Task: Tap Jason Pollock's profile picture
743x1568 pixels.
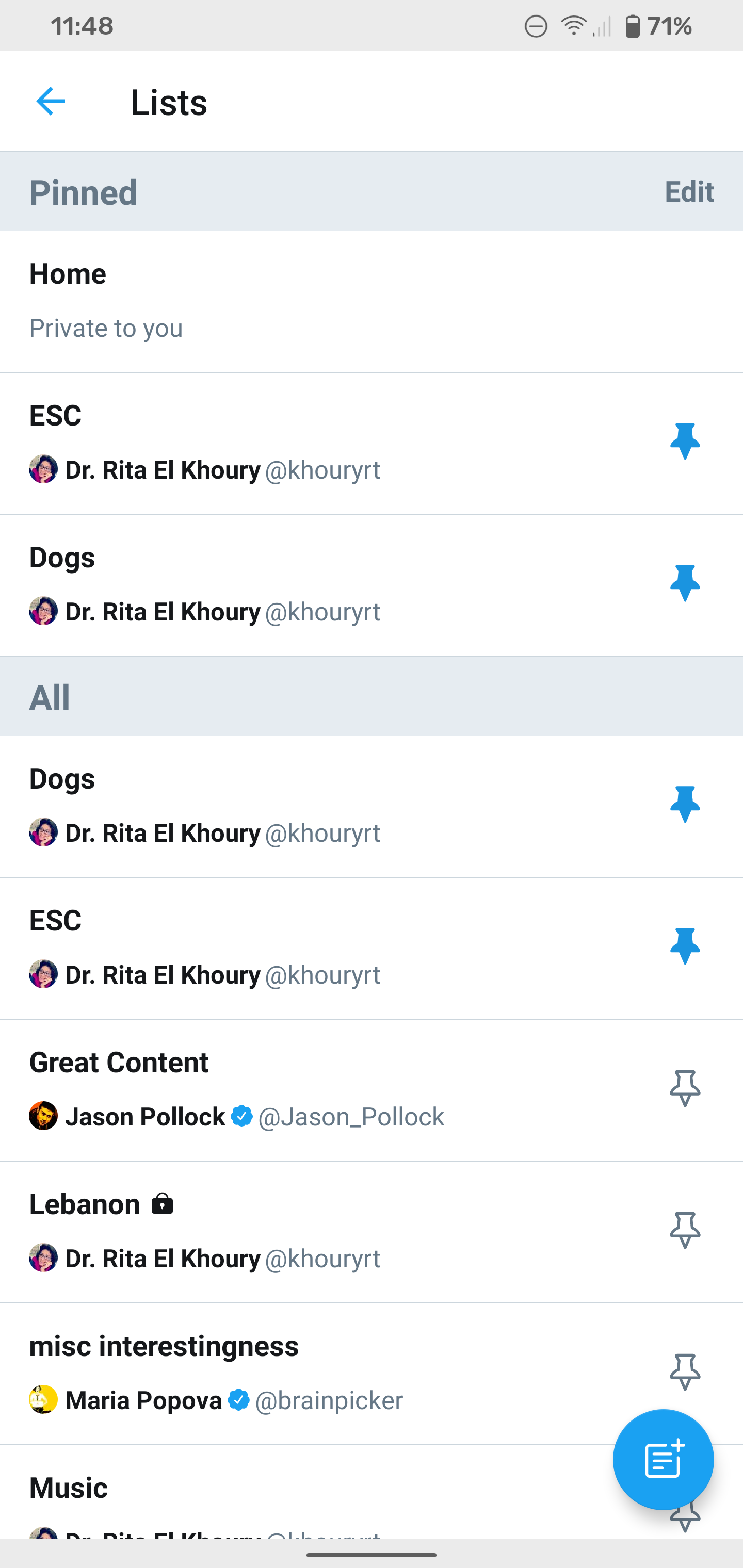Action: [43, 1116]
